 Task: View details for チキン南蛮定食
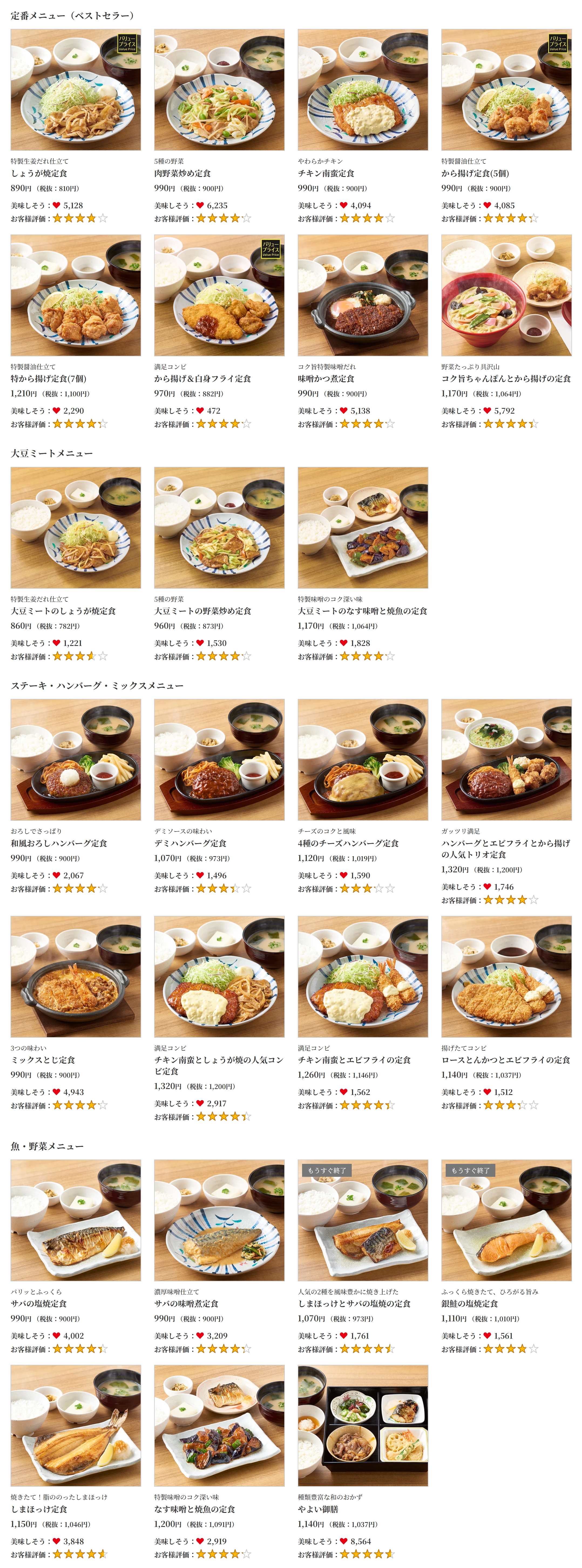[363, 126]
